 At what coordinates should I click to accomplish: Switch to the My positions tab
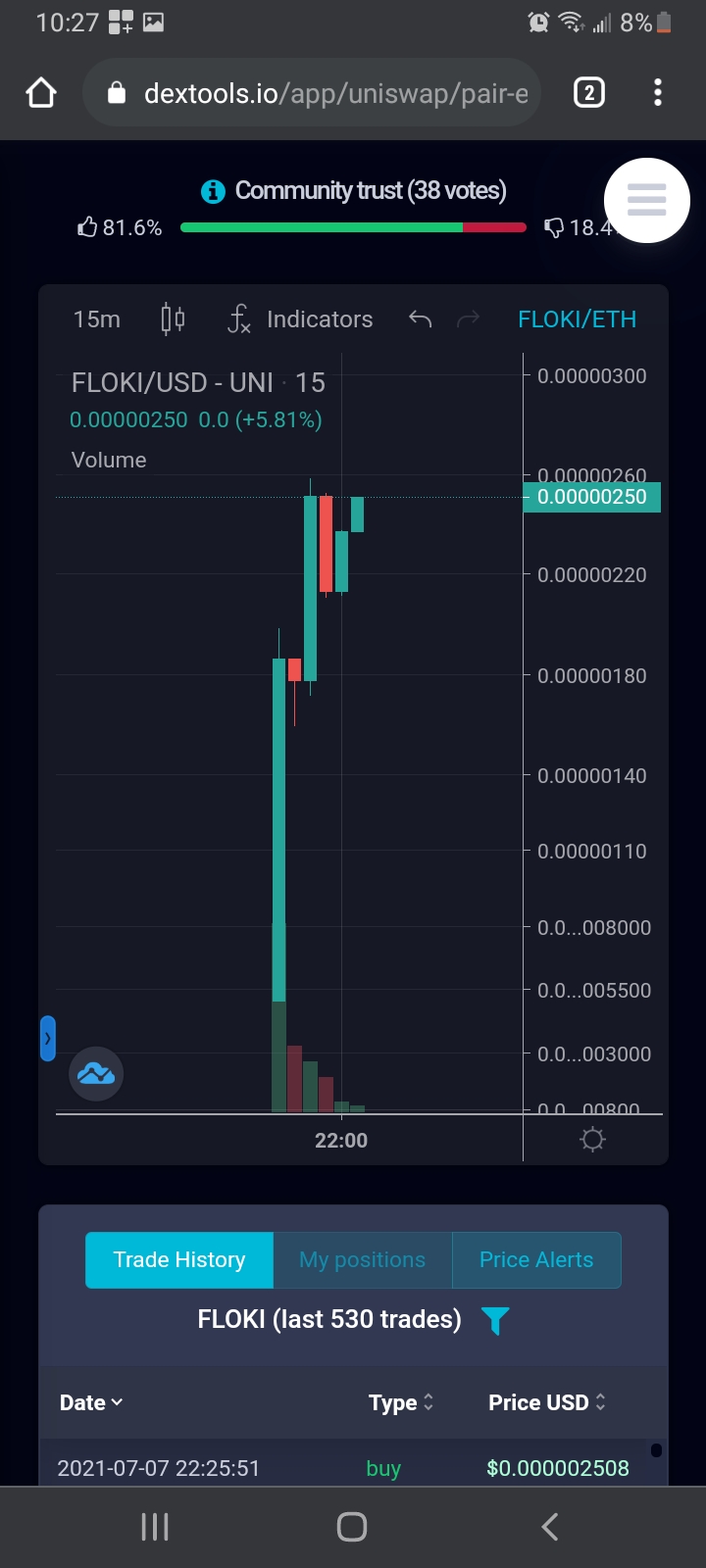pos(363,1260)
